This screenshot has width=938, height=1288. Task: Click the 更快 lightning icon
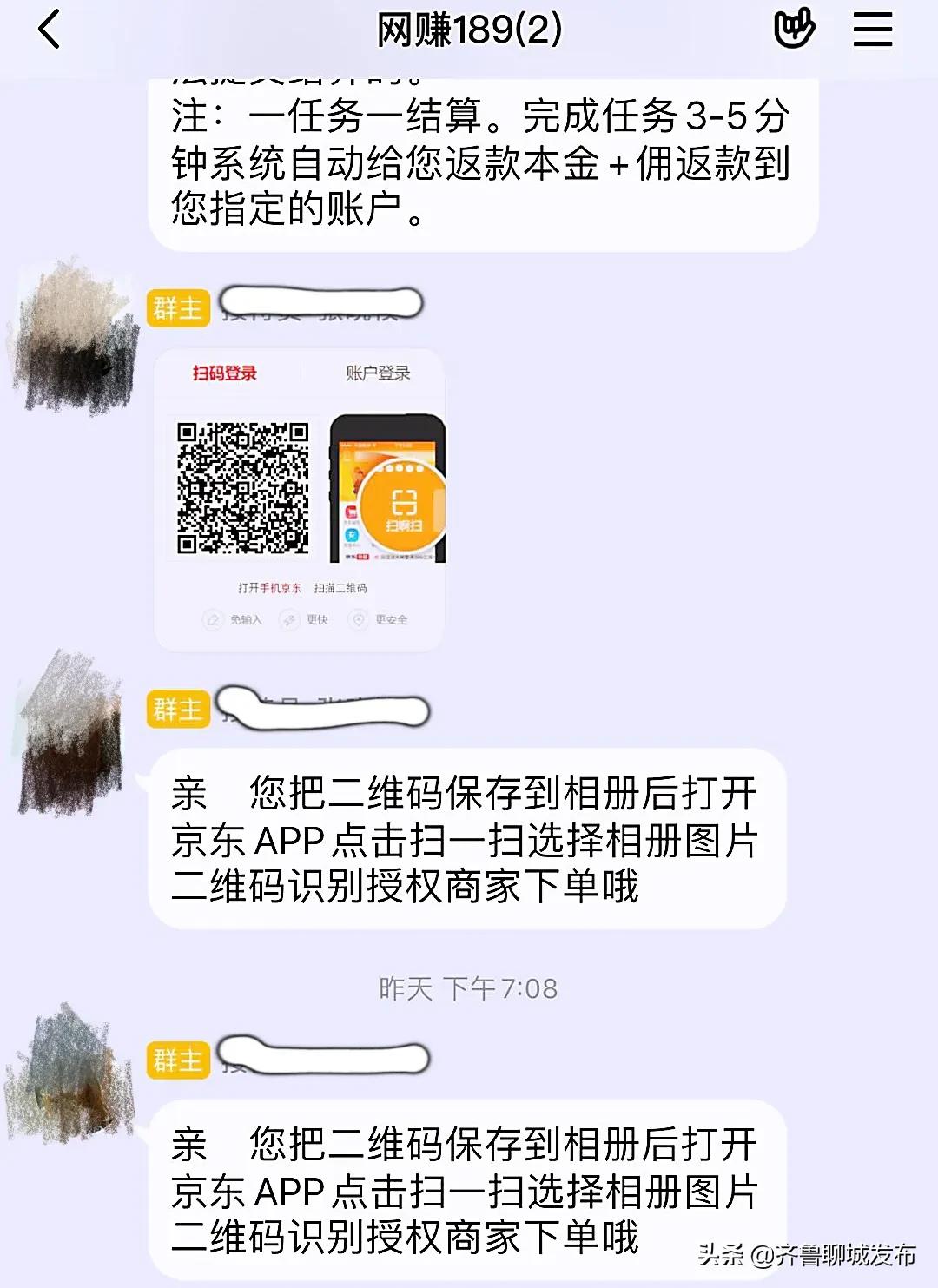tap(288, 620)
